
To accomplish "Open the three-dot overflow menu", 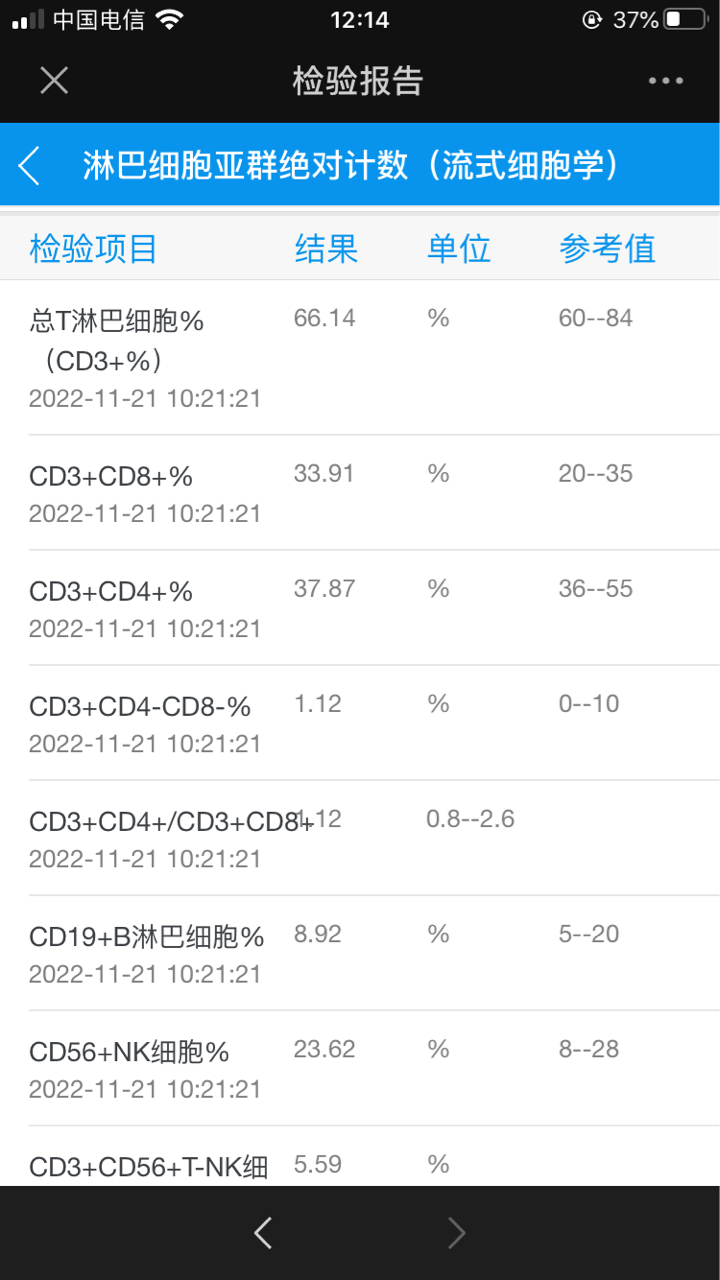I will click(665, 81).
